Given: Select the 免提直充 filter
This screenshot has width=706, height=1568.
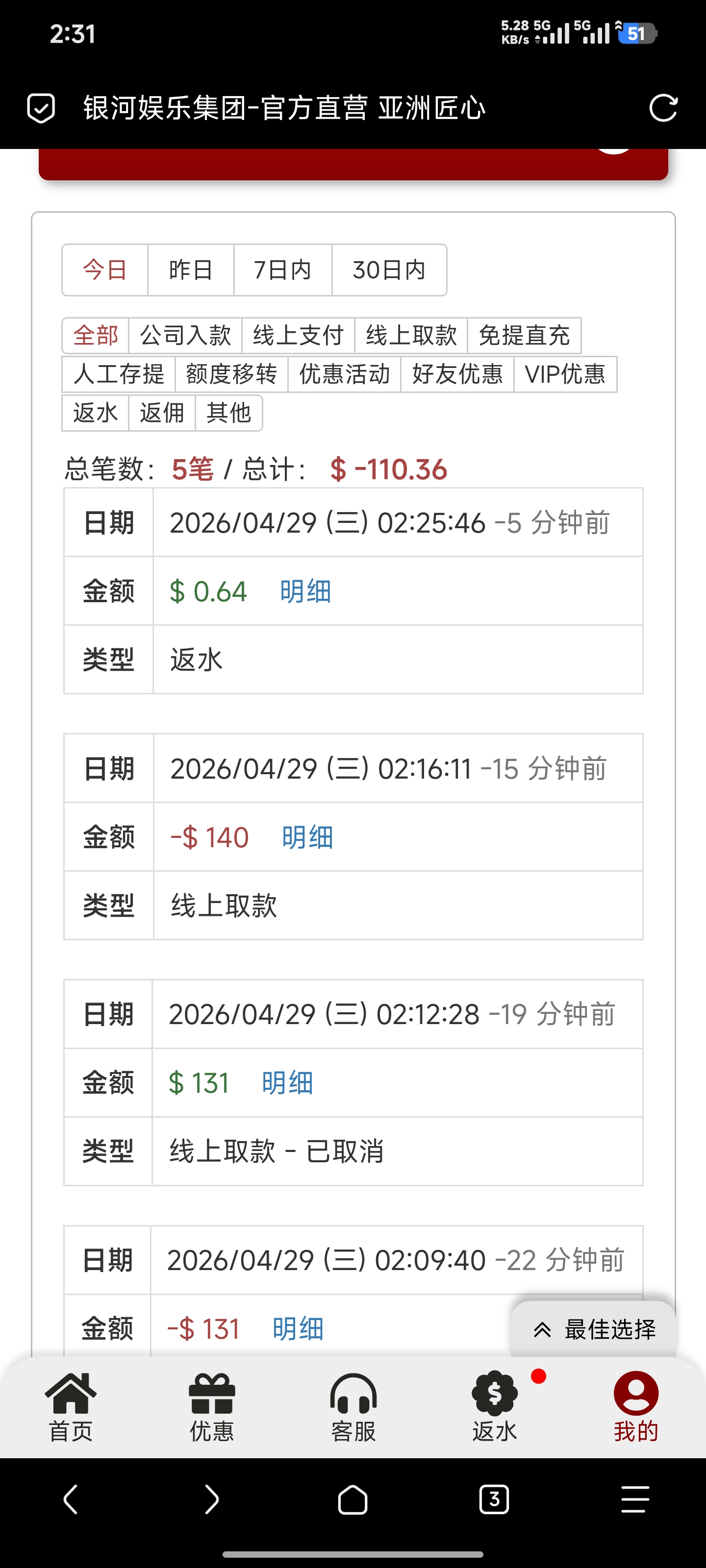Looking at the screenshot, I should [524, 335].
